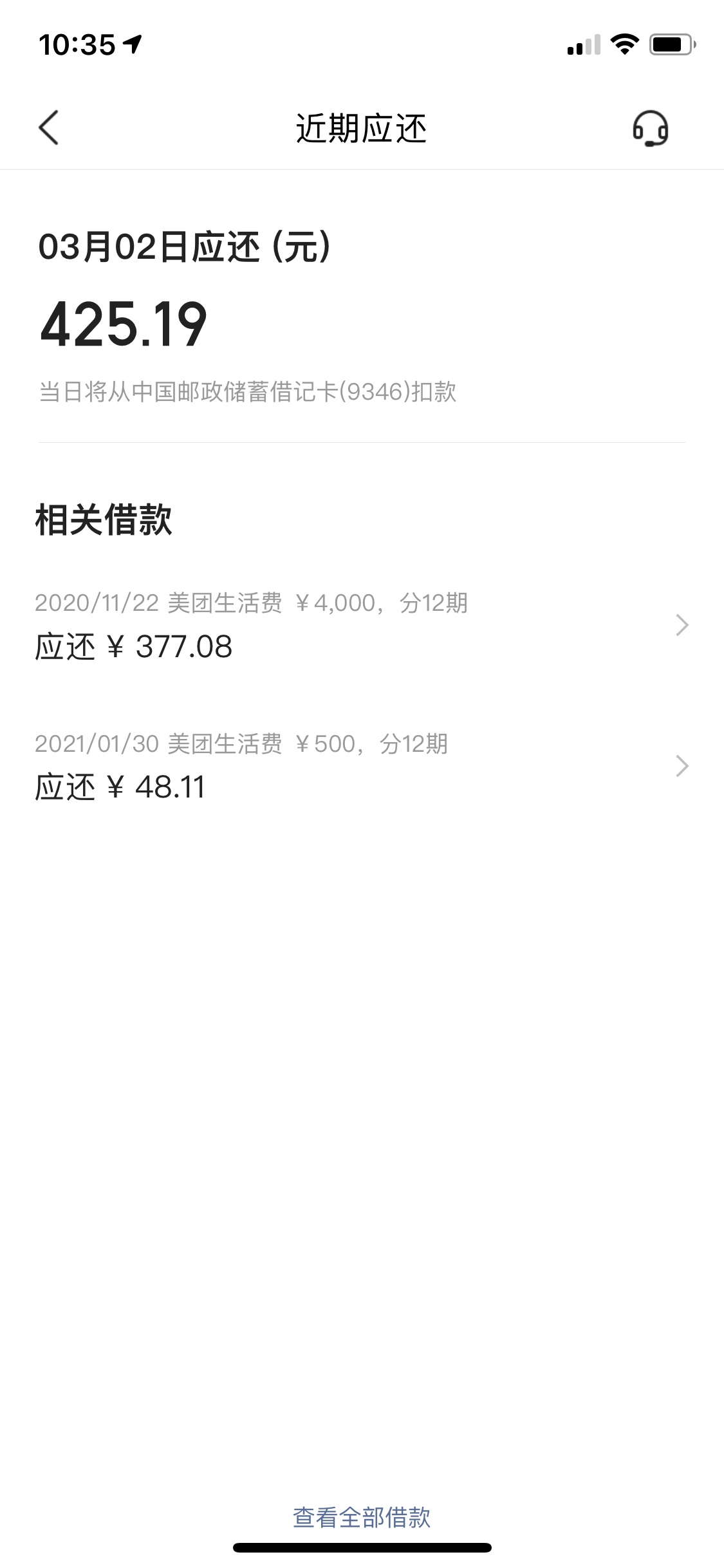Open customer service headset icon
This screenshot has height=1568, width=724.
pos(650,128)
